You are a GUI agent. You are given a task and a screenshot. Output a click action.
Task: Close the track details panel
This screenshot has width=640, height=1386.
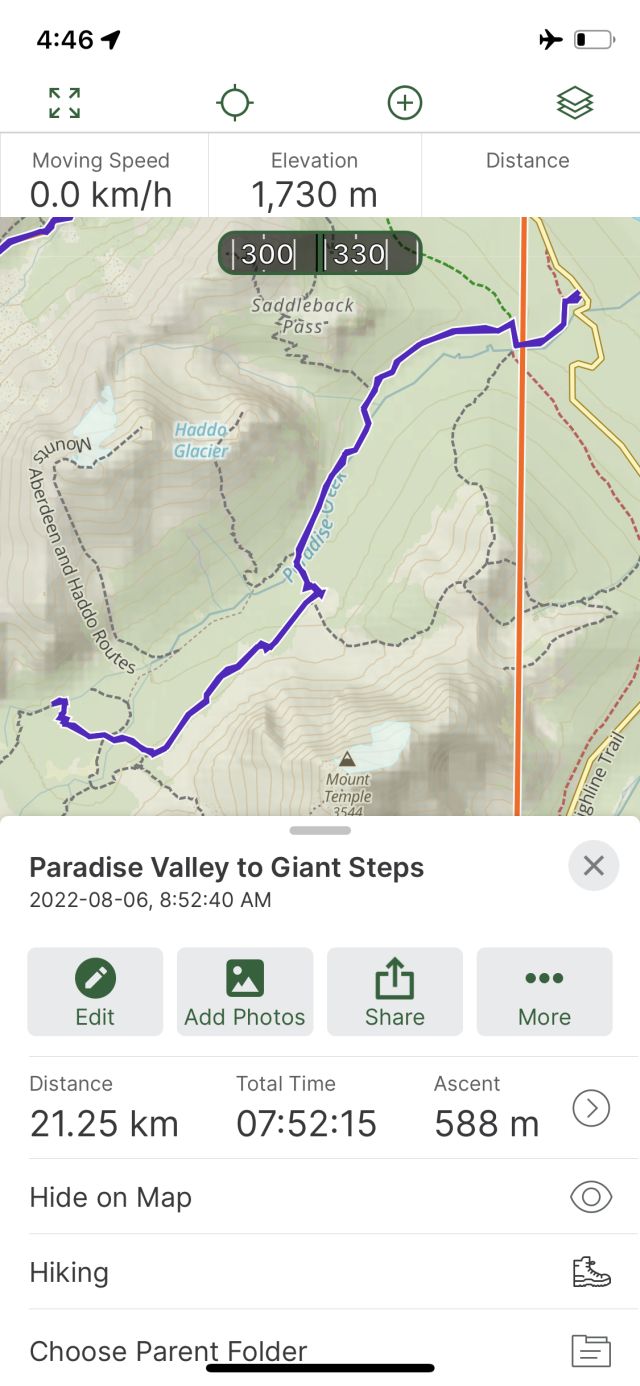(594, 865)
